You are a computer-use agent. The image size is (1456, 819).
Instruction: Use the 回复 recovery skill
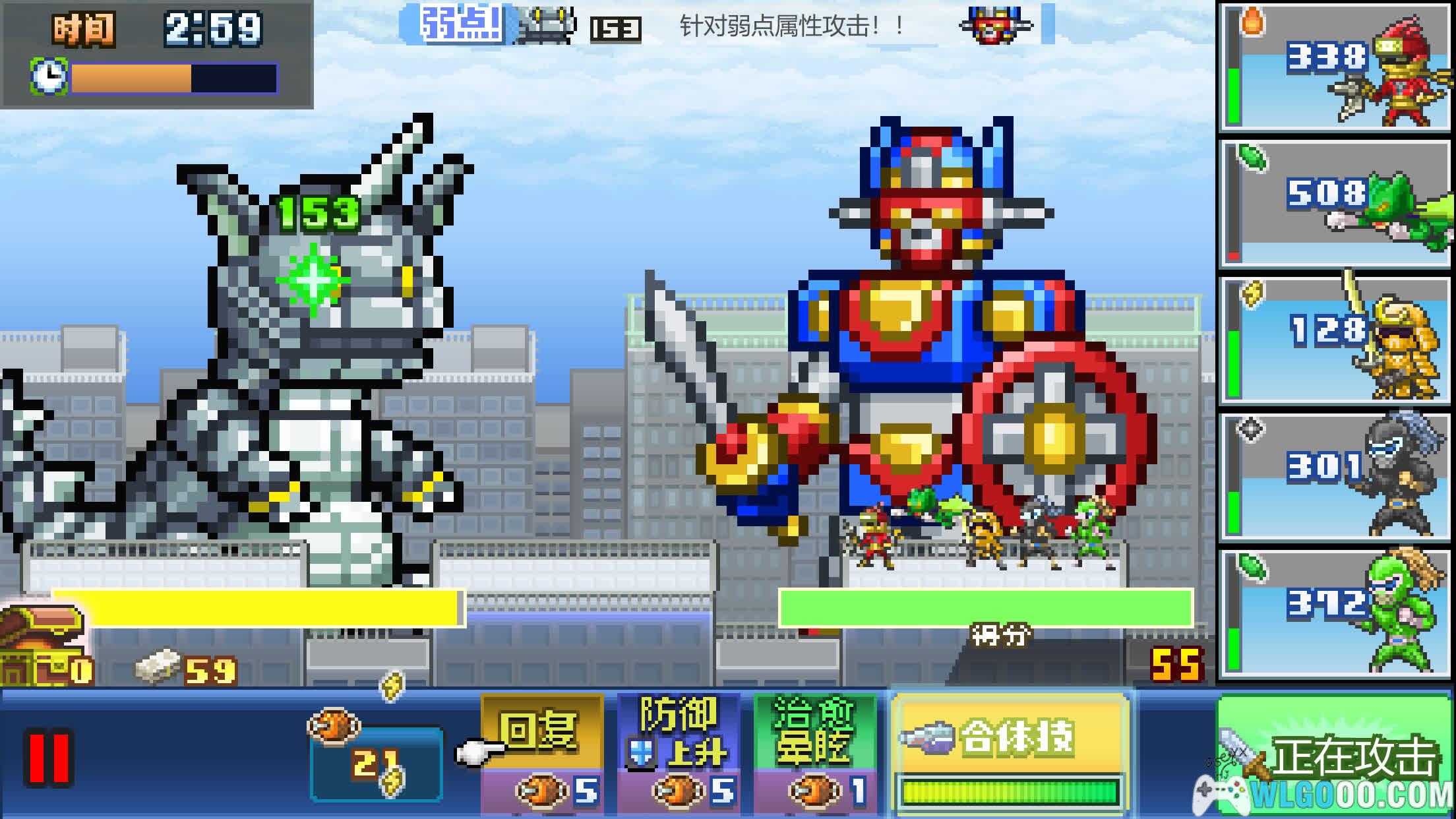point(542,752)
